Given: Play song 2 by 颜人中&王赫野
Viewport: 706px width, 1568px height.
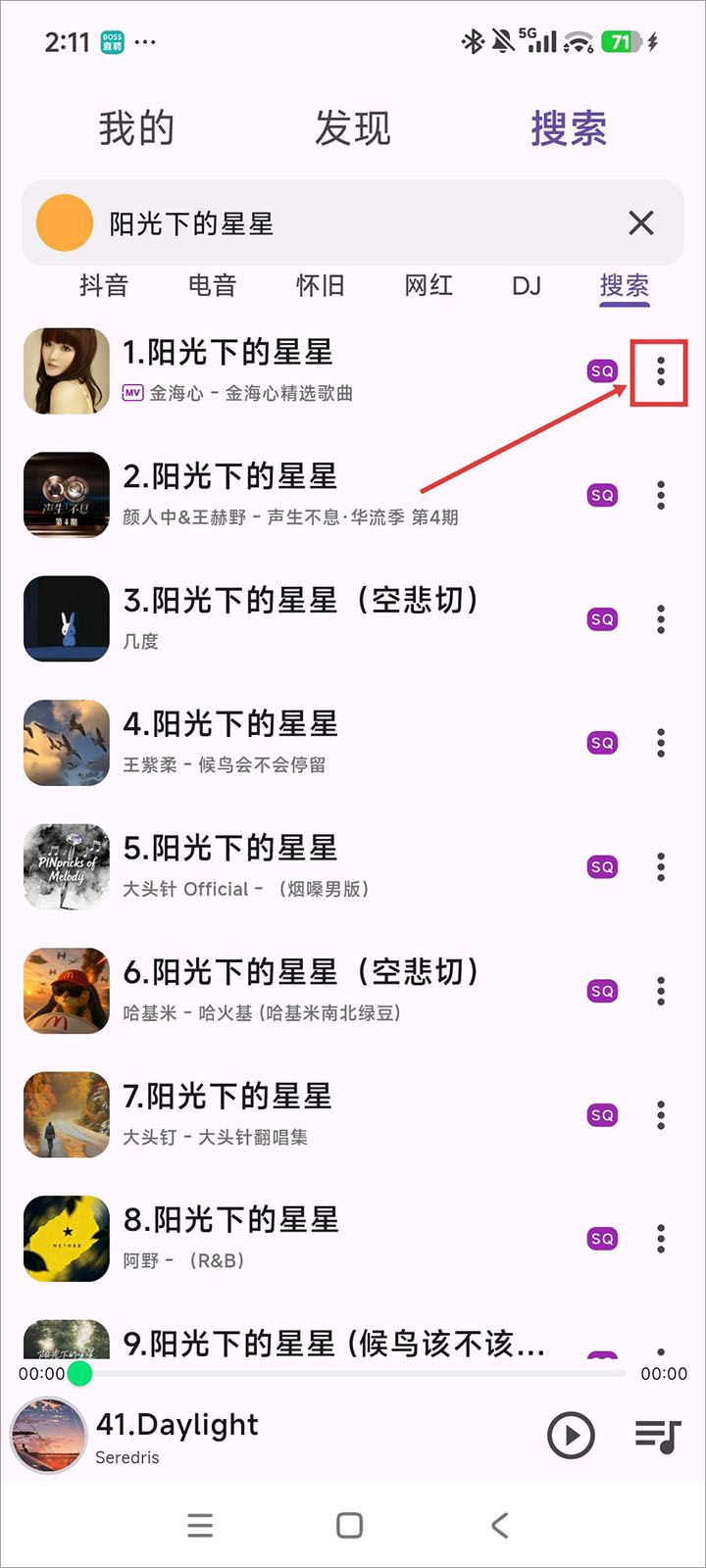Looking at the screenshot, I should [x=294, y=495].
